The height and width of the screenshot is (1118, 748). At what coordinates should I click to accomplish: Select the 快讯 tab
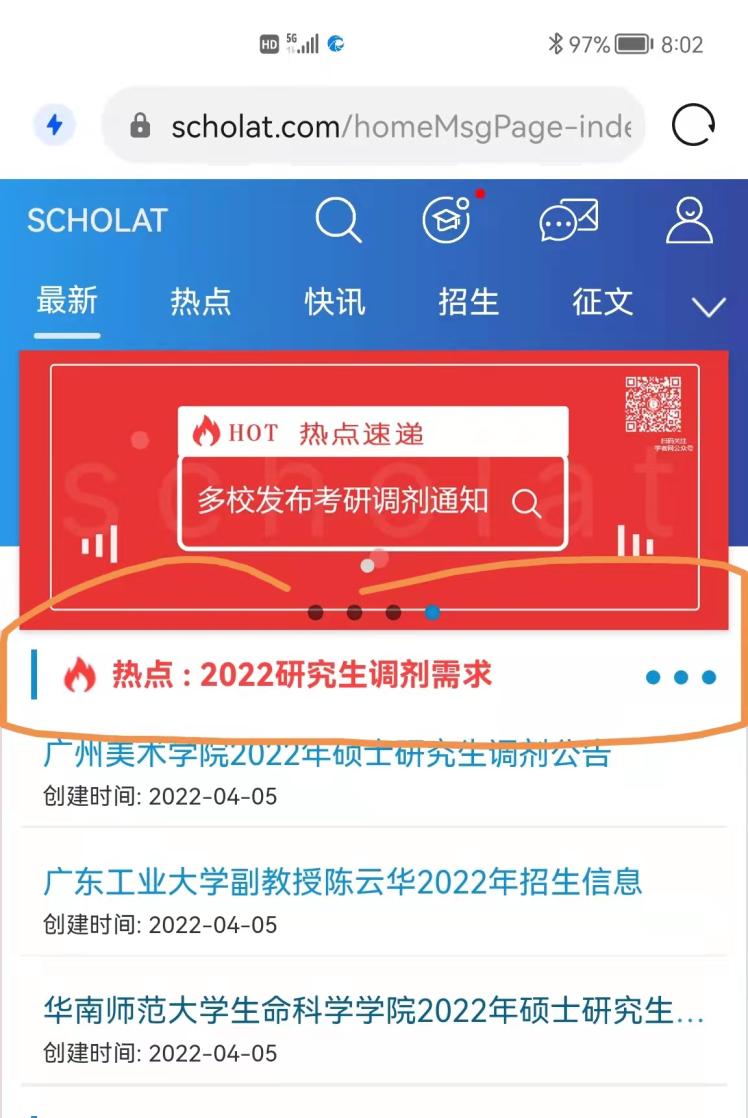[x=335, y=301]
